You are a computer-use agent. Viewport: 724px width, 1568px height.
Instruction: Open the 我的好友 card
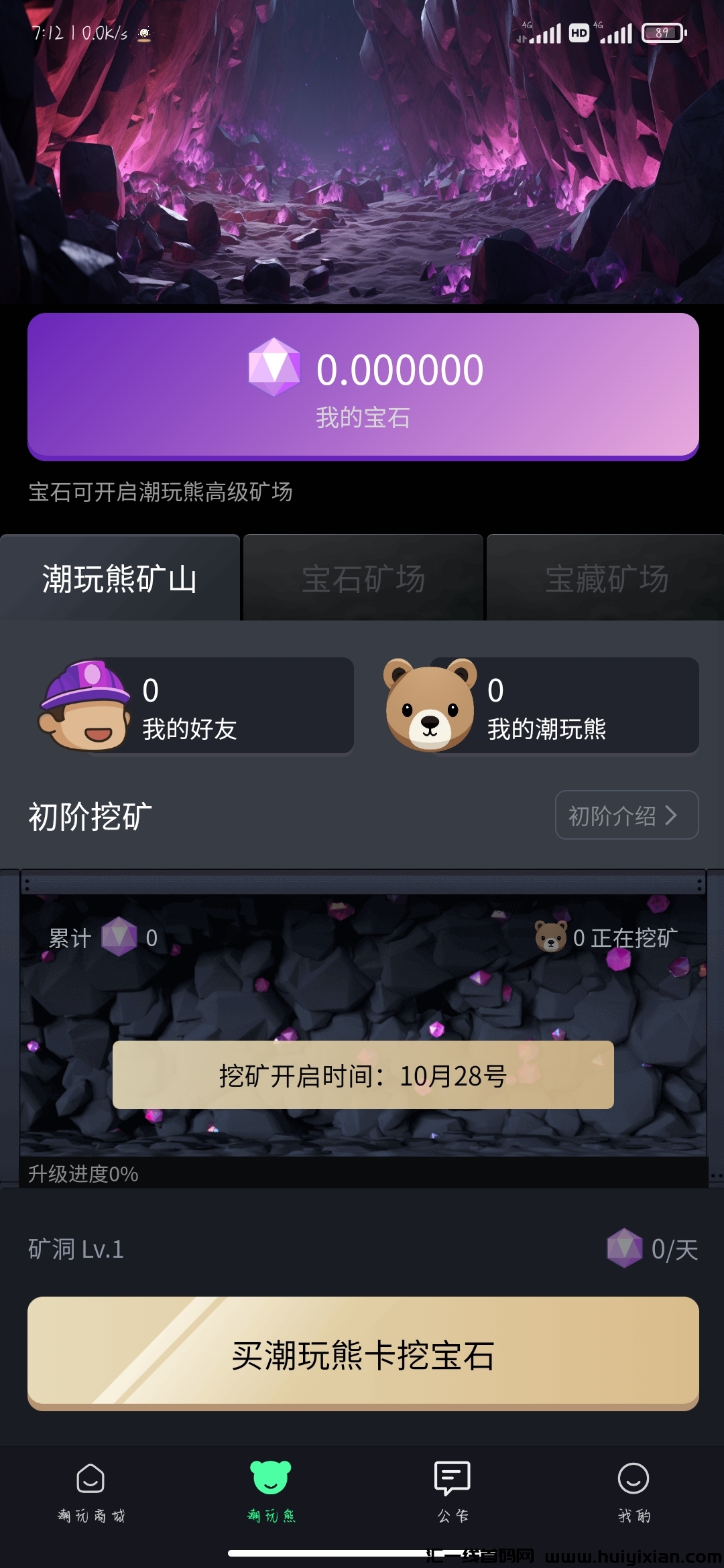[x=196, y=706]
